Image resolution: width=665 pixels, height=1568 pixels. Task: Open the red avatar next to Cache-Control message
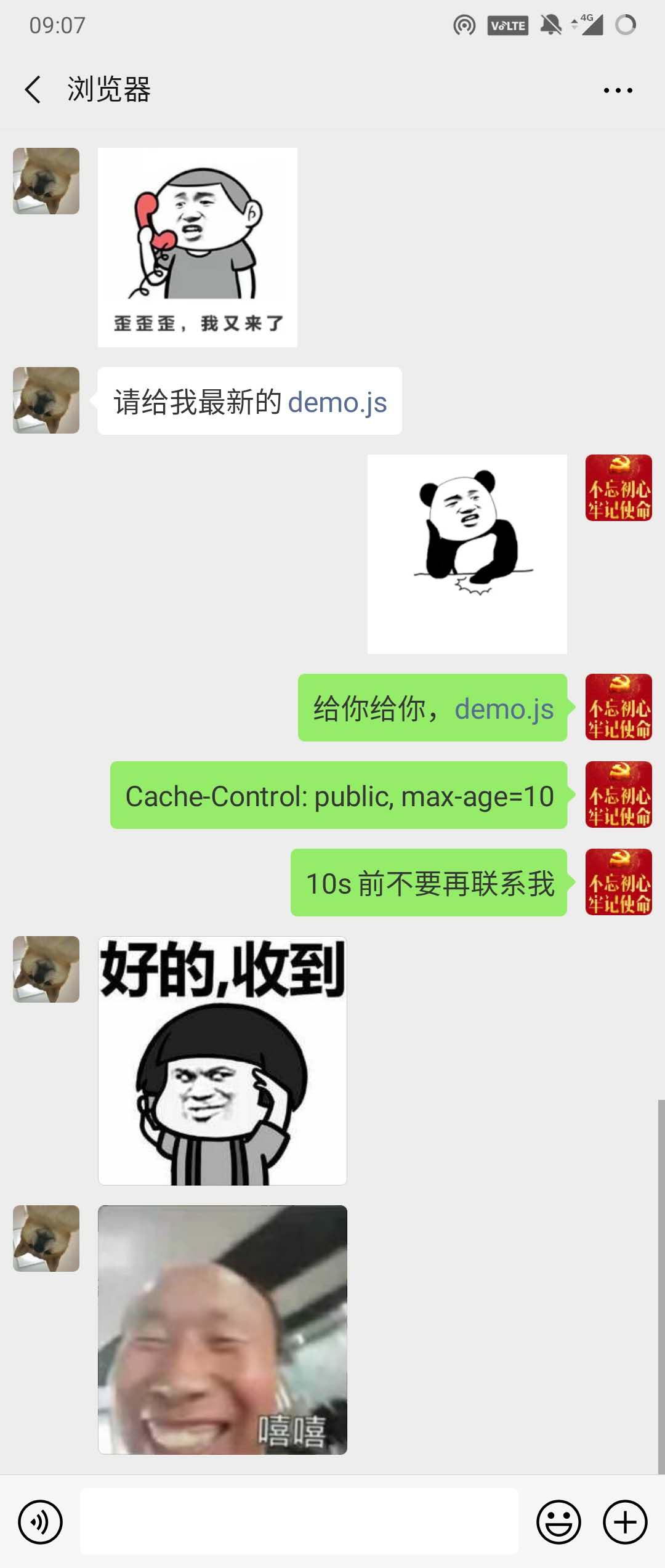point(618,794)
